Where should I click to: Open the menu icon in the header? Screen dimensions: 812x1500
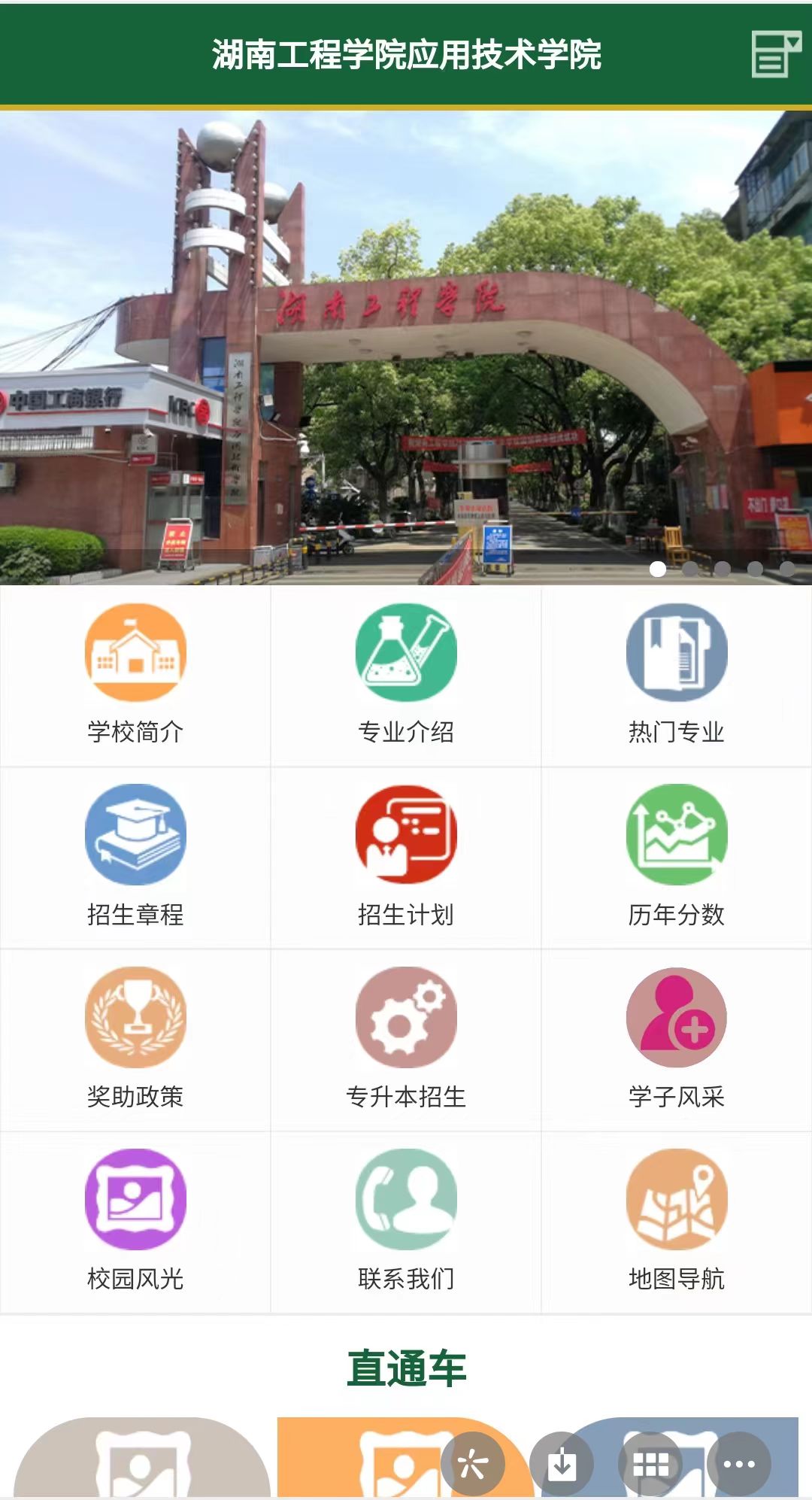(775, 54)
